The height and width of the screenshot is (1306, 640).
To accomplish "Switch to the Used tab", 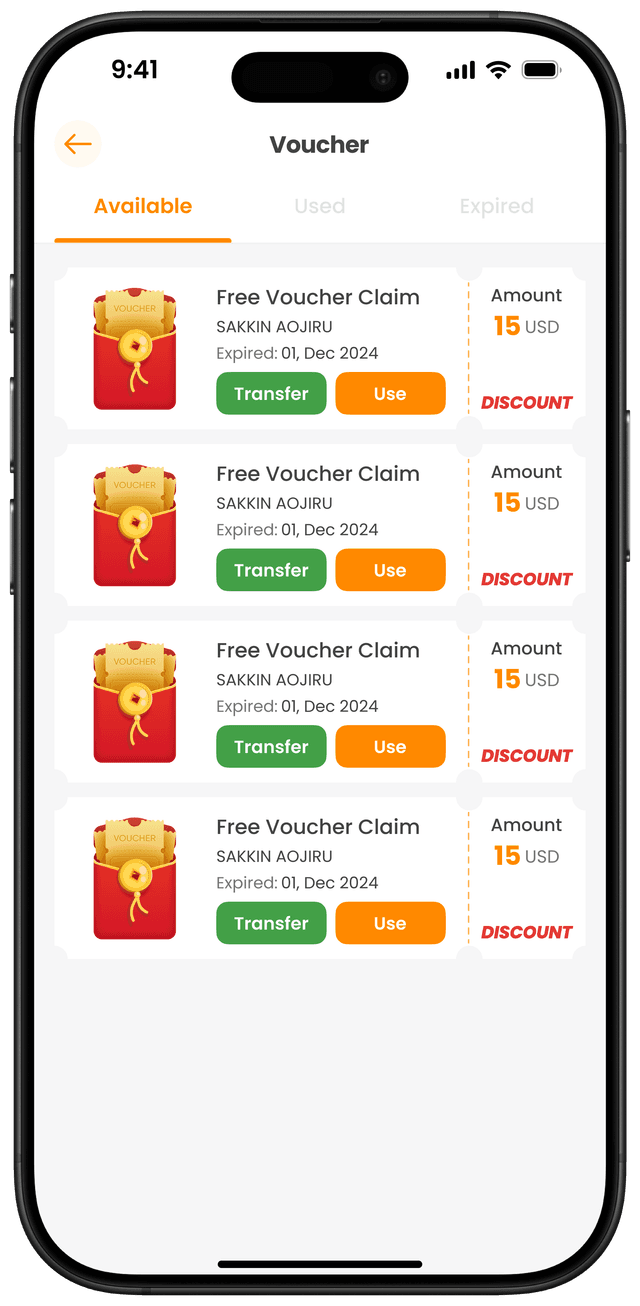I will [x=319, y=207].
